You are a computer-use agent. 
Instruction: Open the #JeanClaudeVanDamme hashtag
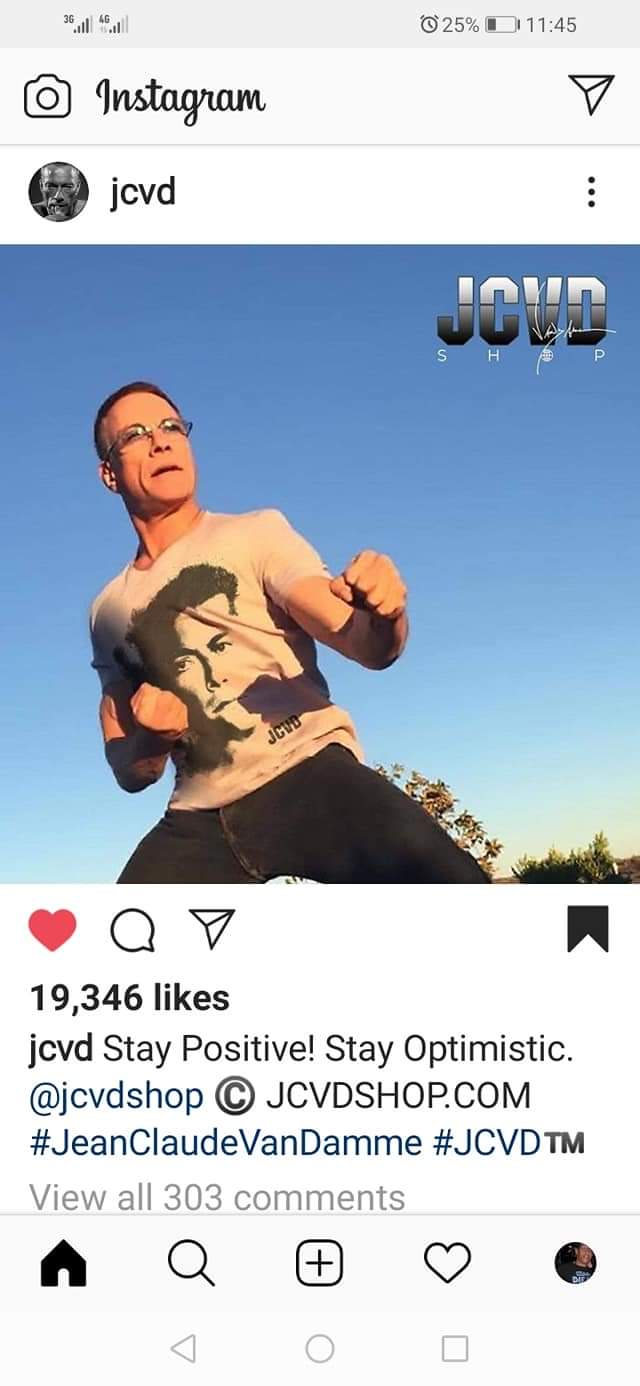228,1141
